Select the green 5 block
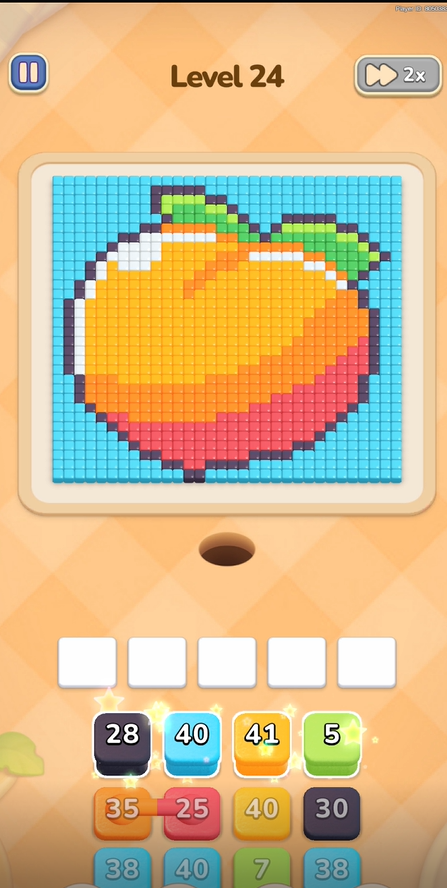 coord(332,744)
